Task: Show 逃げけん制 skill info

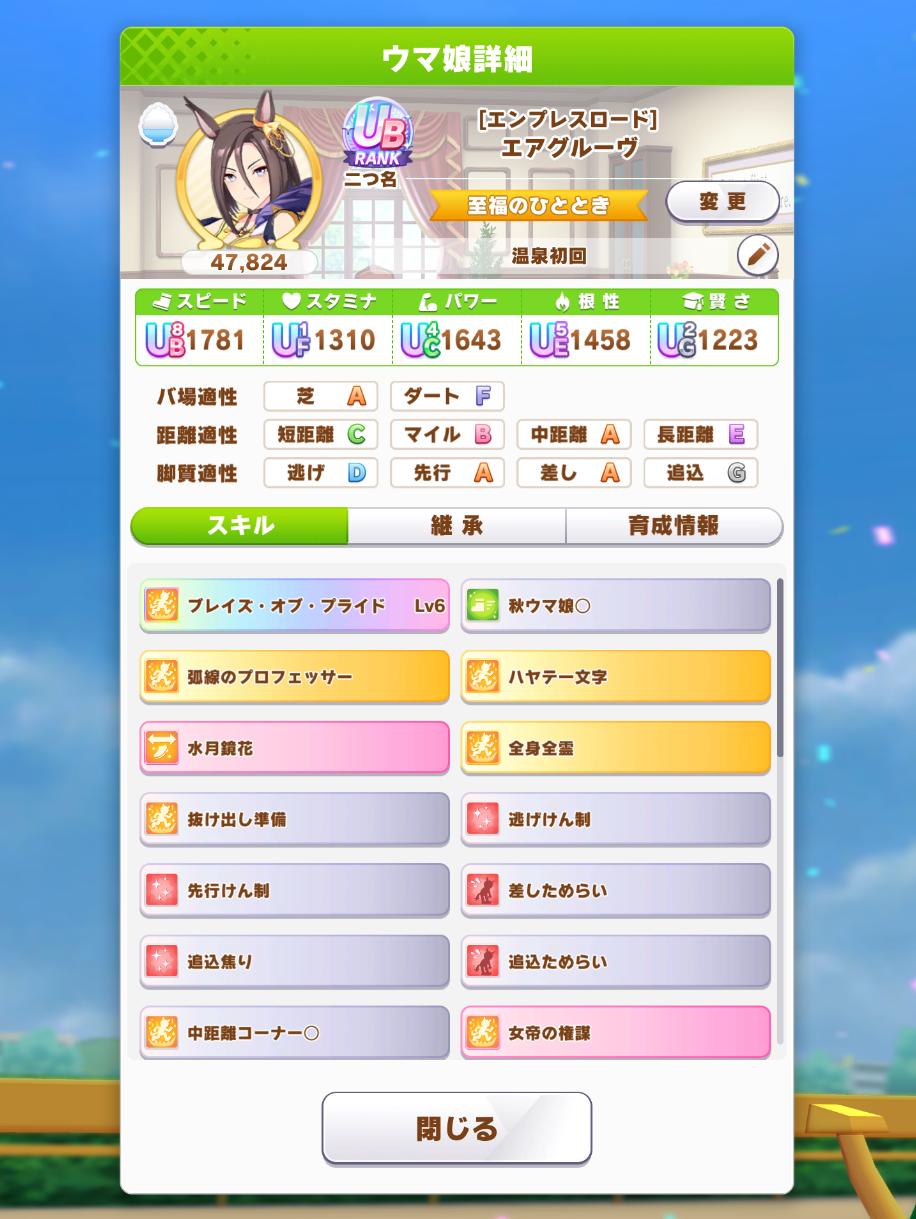Action: (615, 819)
